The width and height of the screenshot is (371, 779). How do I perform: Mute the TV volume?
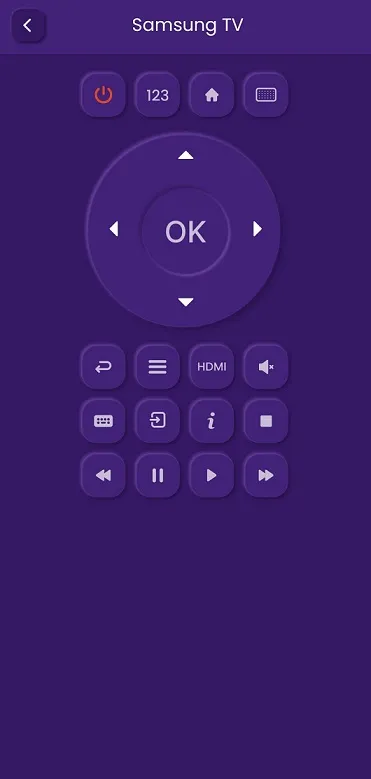(266, 367)
